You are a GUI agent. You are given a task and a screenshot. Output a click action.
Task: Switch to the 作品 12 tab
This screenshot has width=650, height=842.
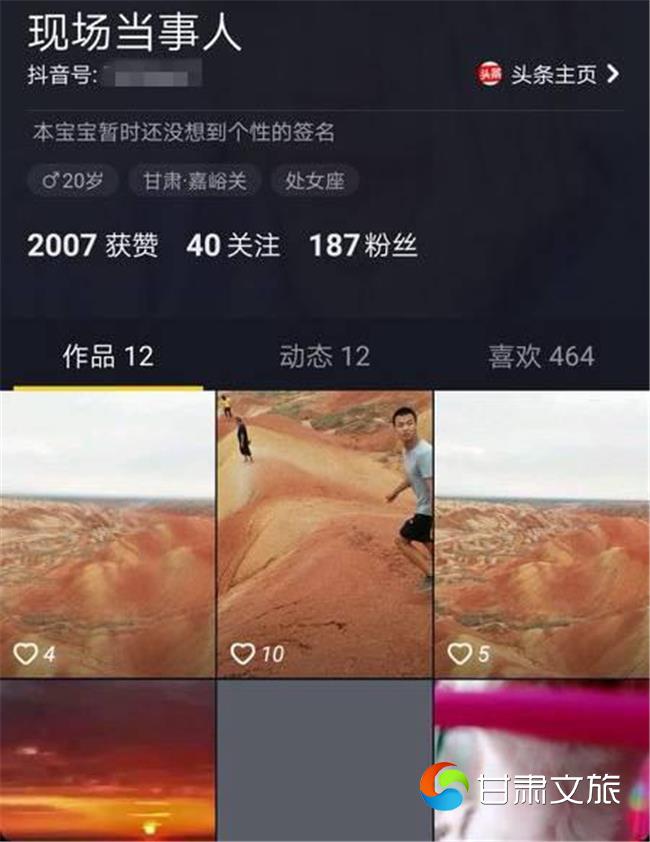[108, 356]
